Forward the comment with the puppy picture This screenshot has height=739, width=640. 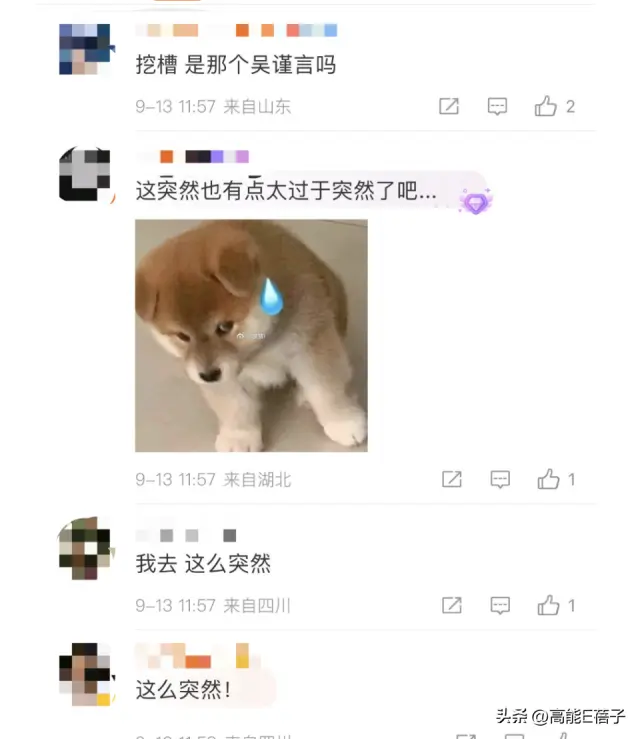452,480
